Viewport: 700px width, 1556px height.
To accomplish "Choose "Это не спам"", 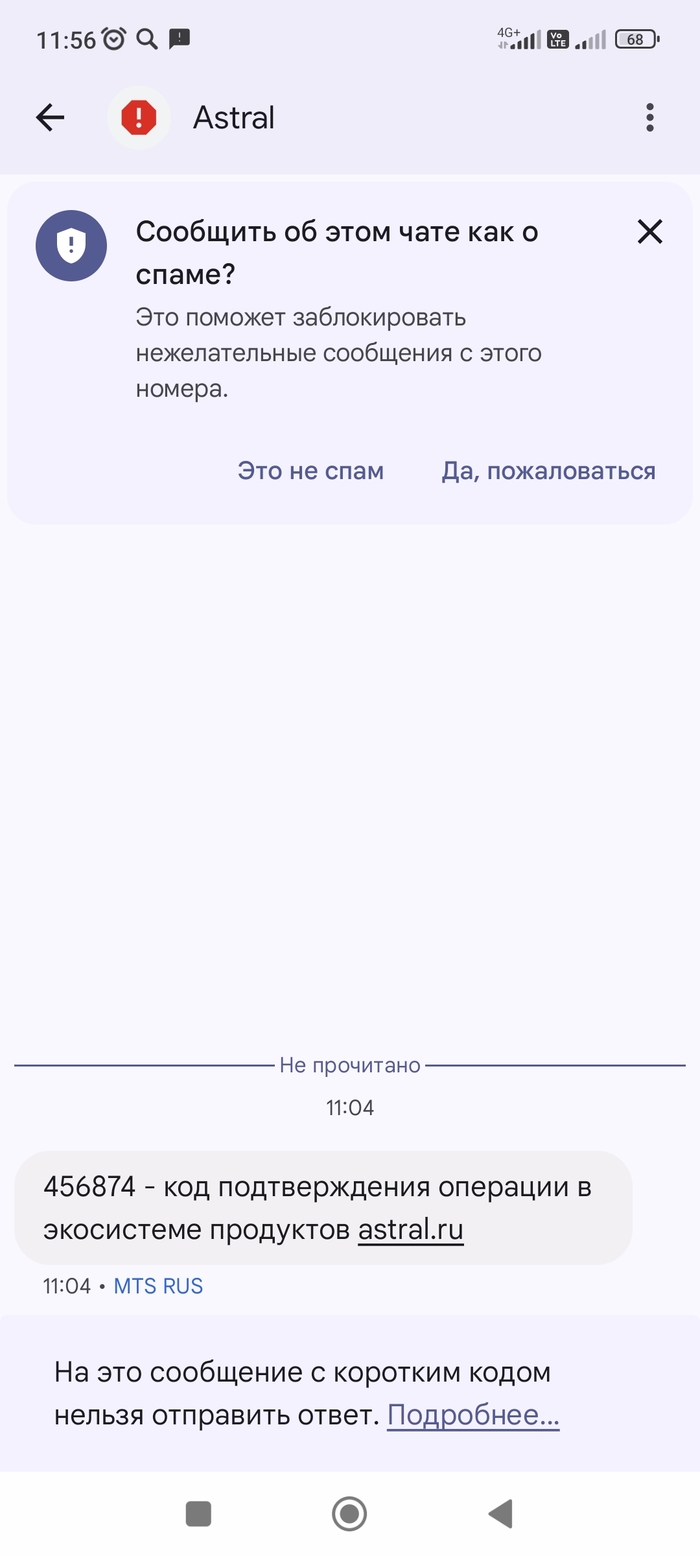I will pos(310,471).
